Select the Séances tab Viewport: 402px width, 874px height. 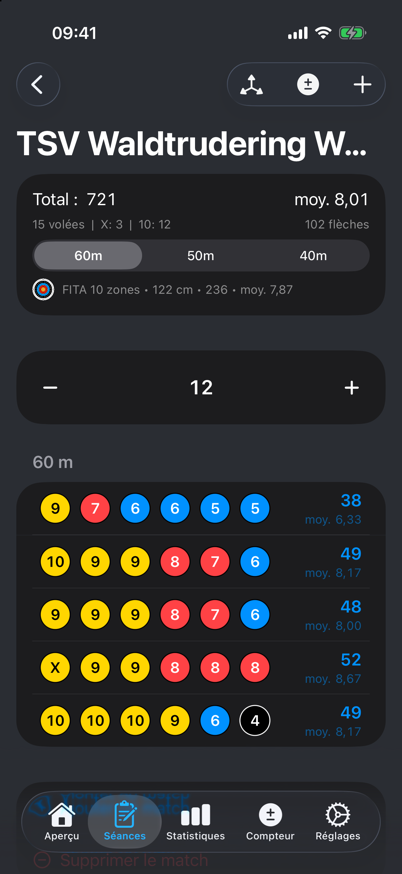125,822
